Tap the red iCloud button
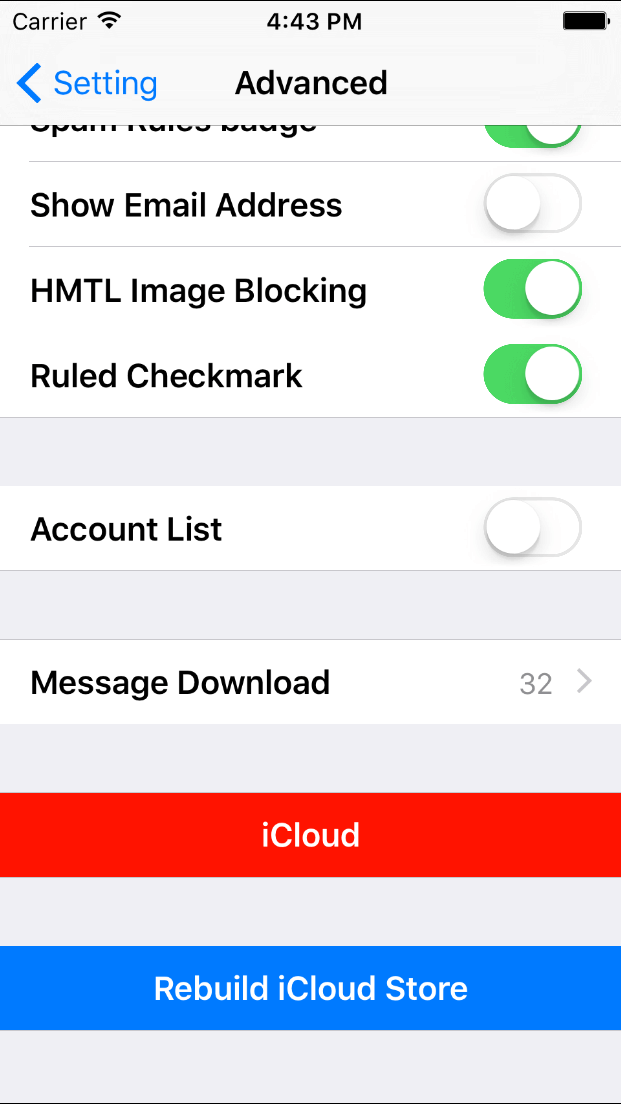This screenshot has width=621, height=1104. (310, 835)
